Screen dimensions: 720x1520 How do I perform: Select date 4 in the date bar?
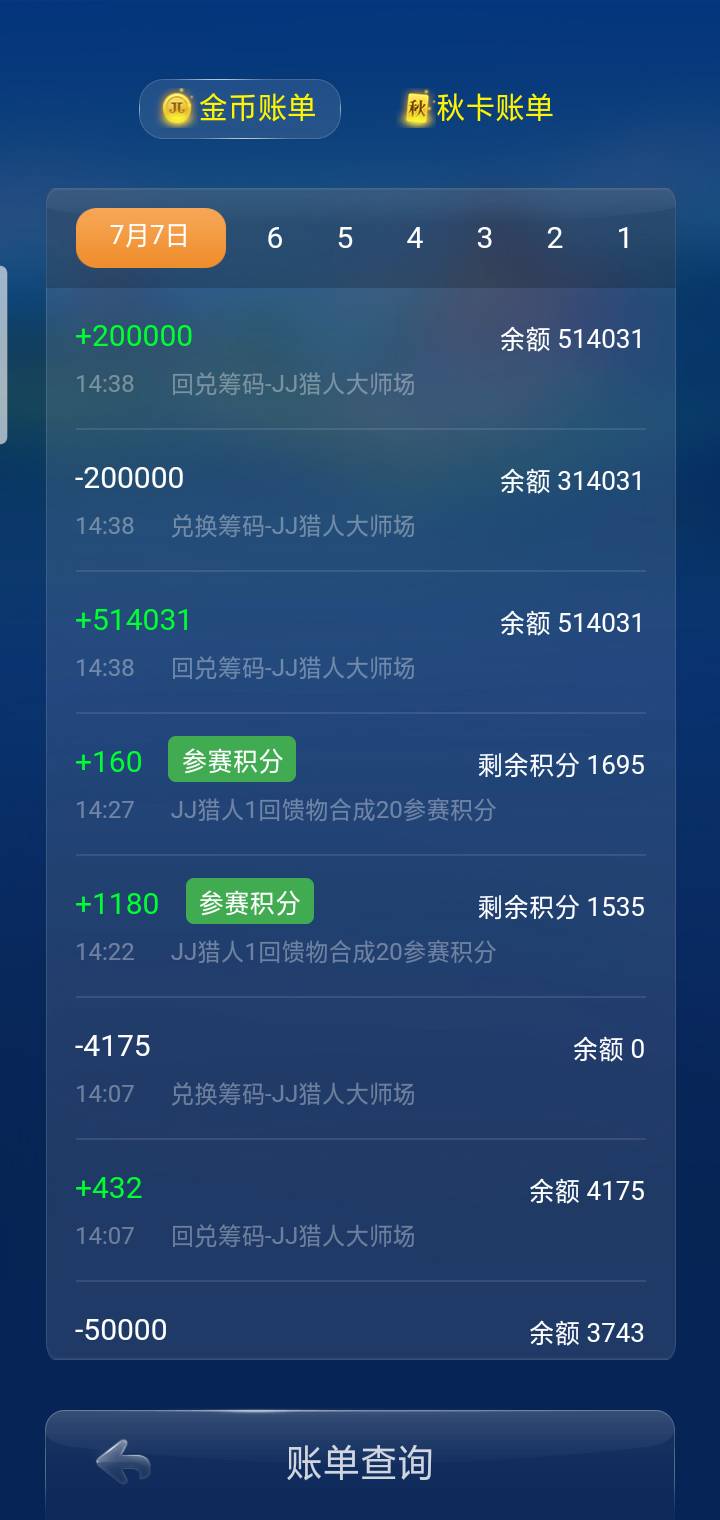pyautogui.click(x=415, y=238)
